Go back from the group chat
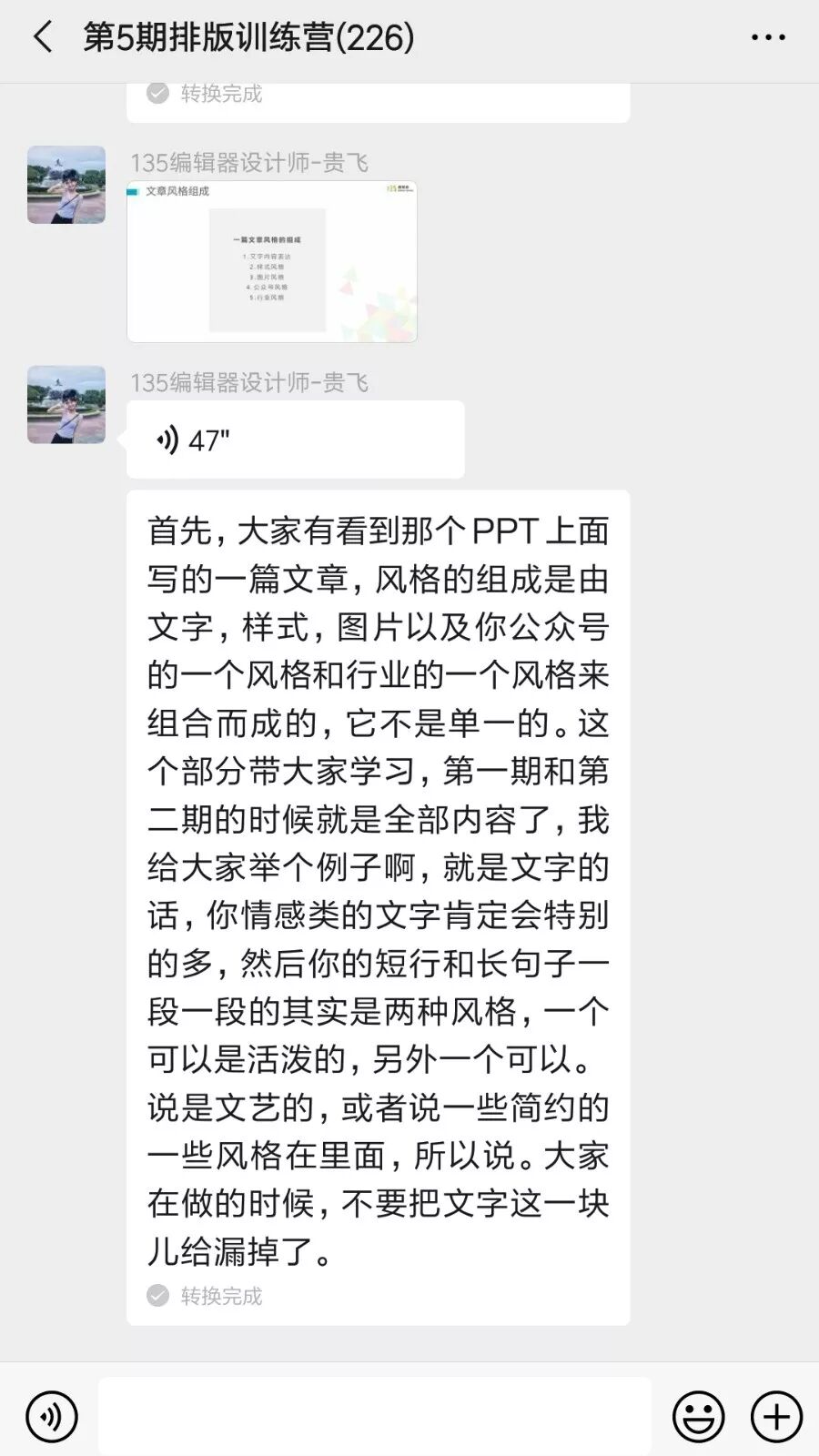Viewport: 819px width, 1456px height. (x=43, y=38)
